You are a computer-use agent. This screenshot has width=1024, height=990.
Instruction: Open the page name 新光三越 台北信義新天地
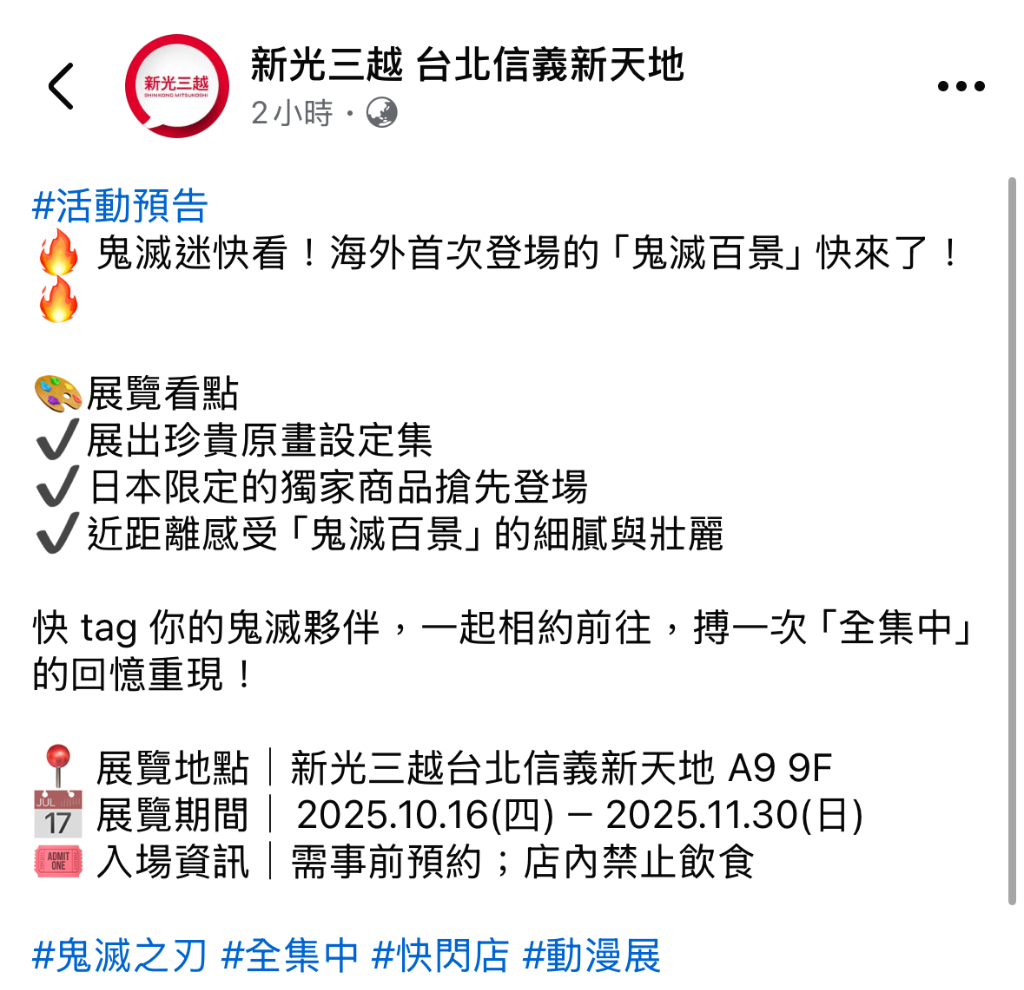pos(467,65)
